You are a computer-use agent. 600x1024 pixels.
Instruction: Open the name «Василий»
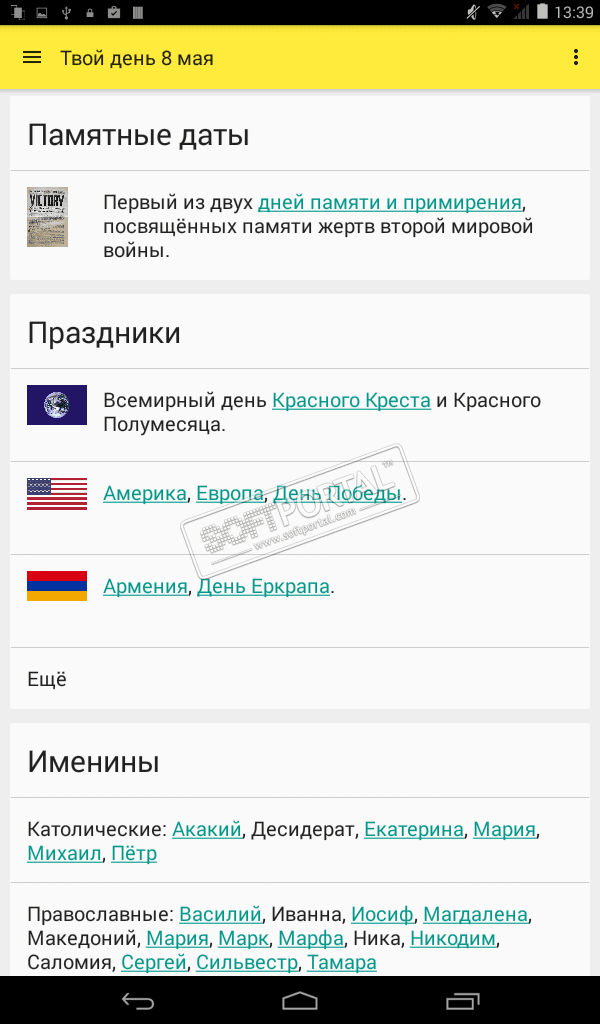point(220,915)
